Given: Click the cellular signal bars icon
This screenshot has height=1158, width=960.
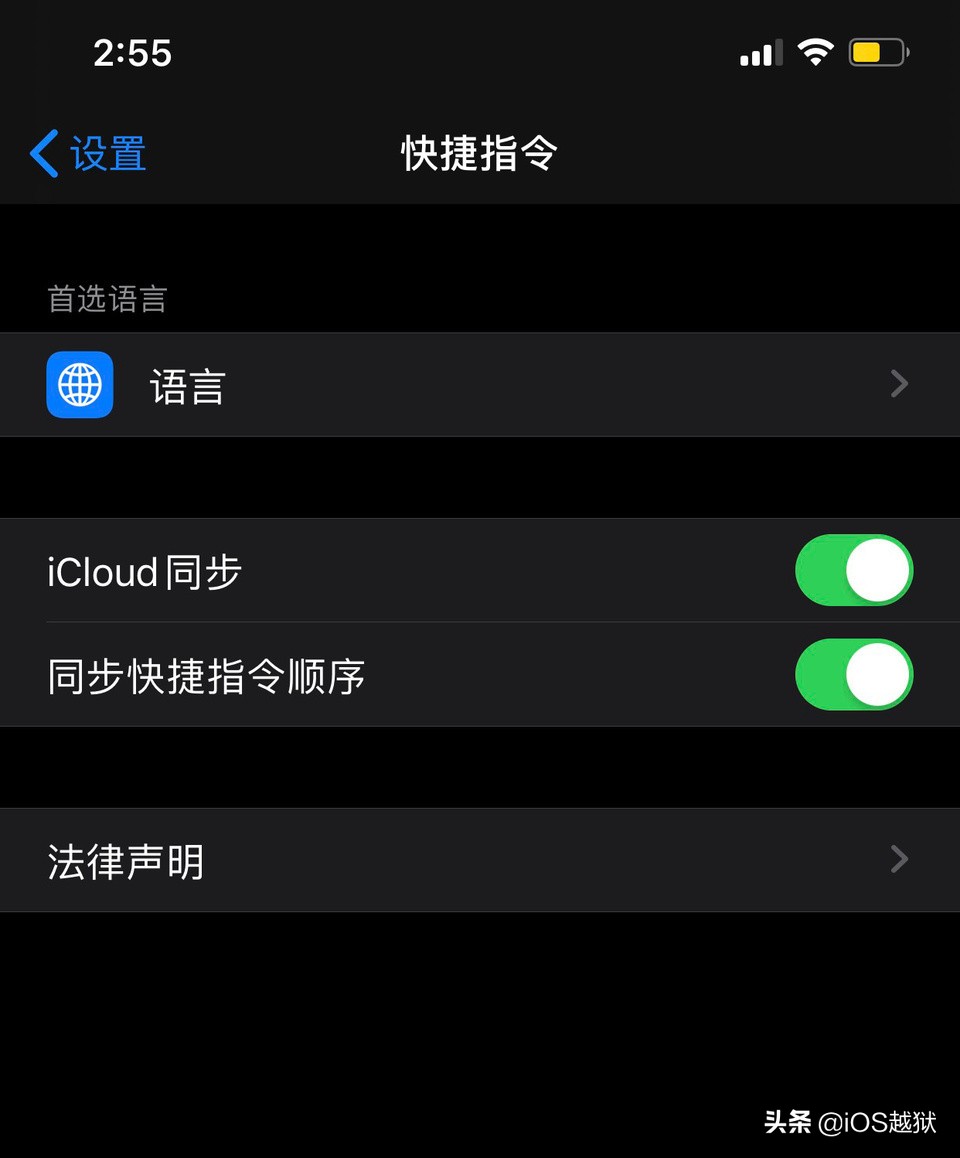Looking at the screenshot, I should 760,52.
